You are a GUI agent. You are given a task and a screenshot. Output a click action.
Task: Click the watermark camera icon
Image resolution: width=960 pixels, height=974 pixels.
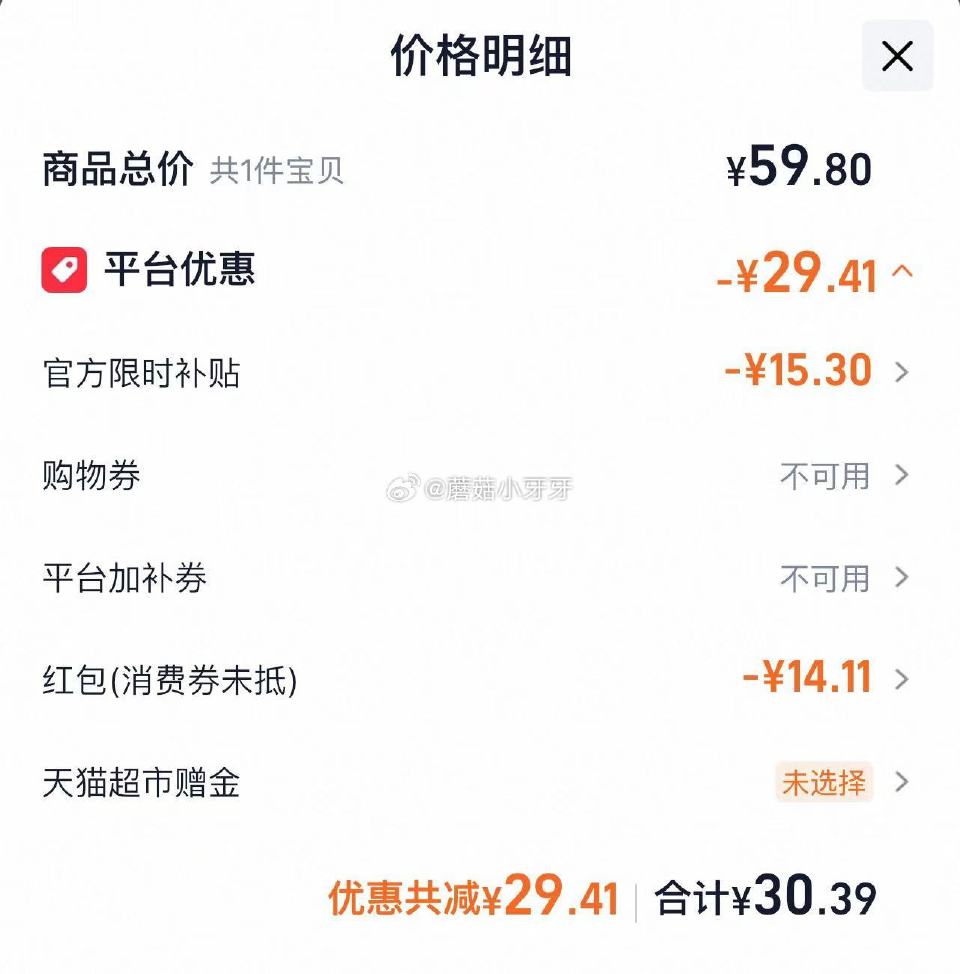coord(403,487)
